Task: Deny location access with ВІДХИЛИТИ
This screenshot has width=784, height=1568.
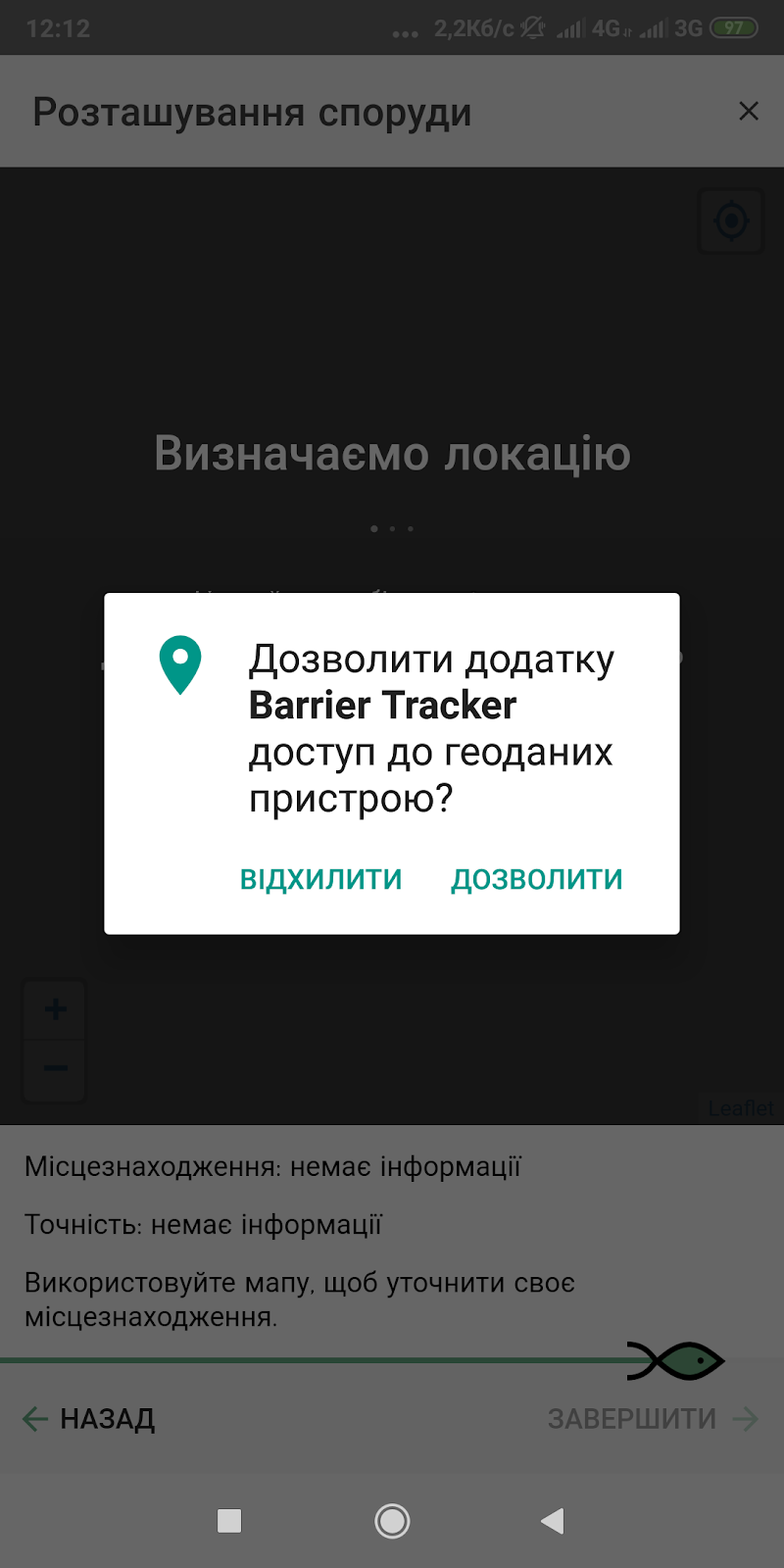Action: [x=320, y=879]
